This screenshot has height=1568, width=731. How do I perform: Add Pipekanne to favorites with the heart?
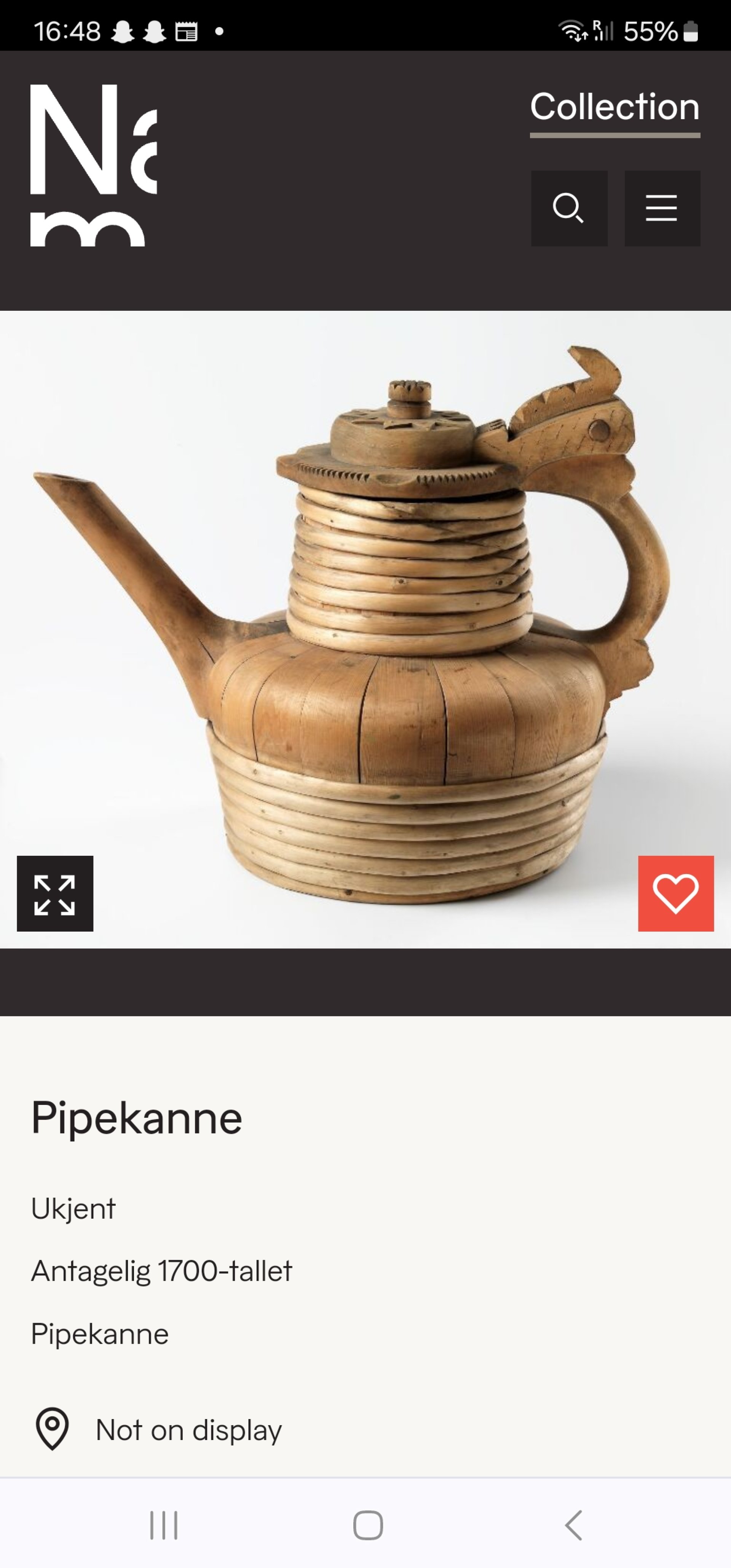coord(676,893)
